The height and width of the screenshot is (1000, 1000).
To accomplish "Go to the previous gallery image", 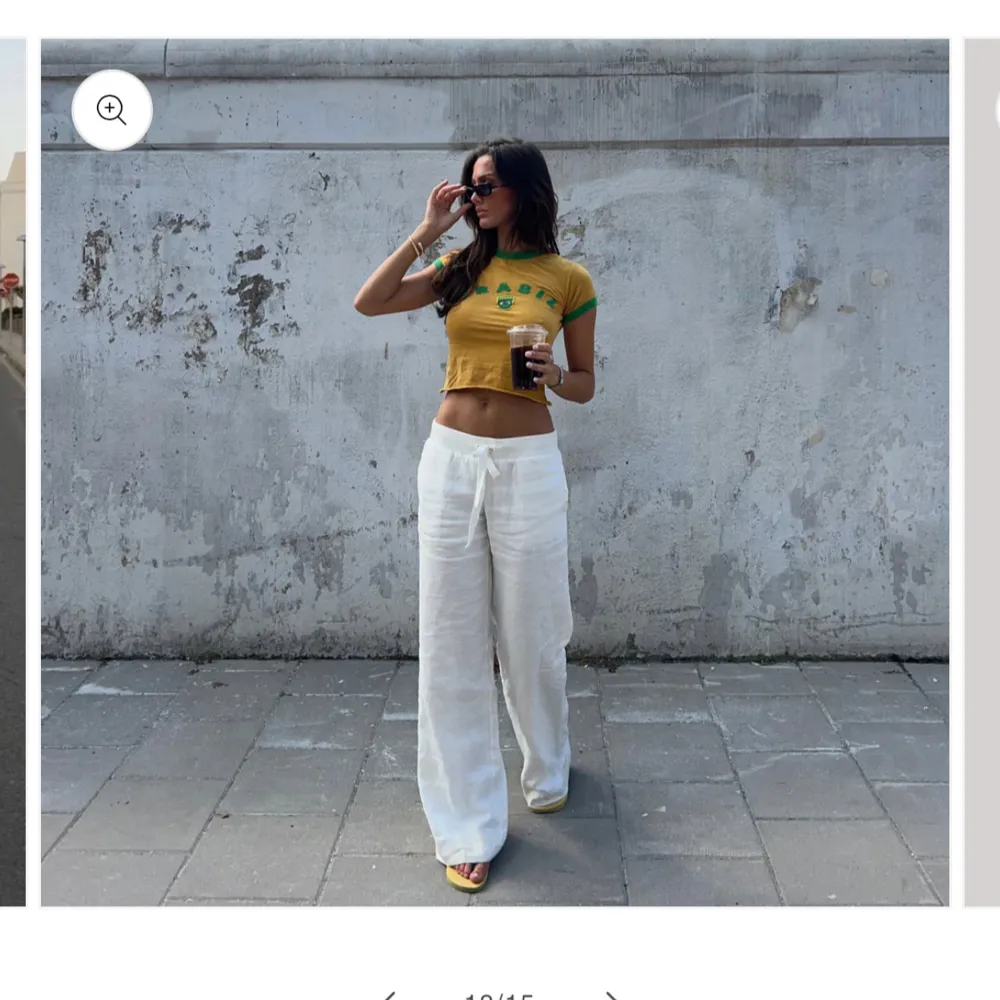I will coord(391,995).
